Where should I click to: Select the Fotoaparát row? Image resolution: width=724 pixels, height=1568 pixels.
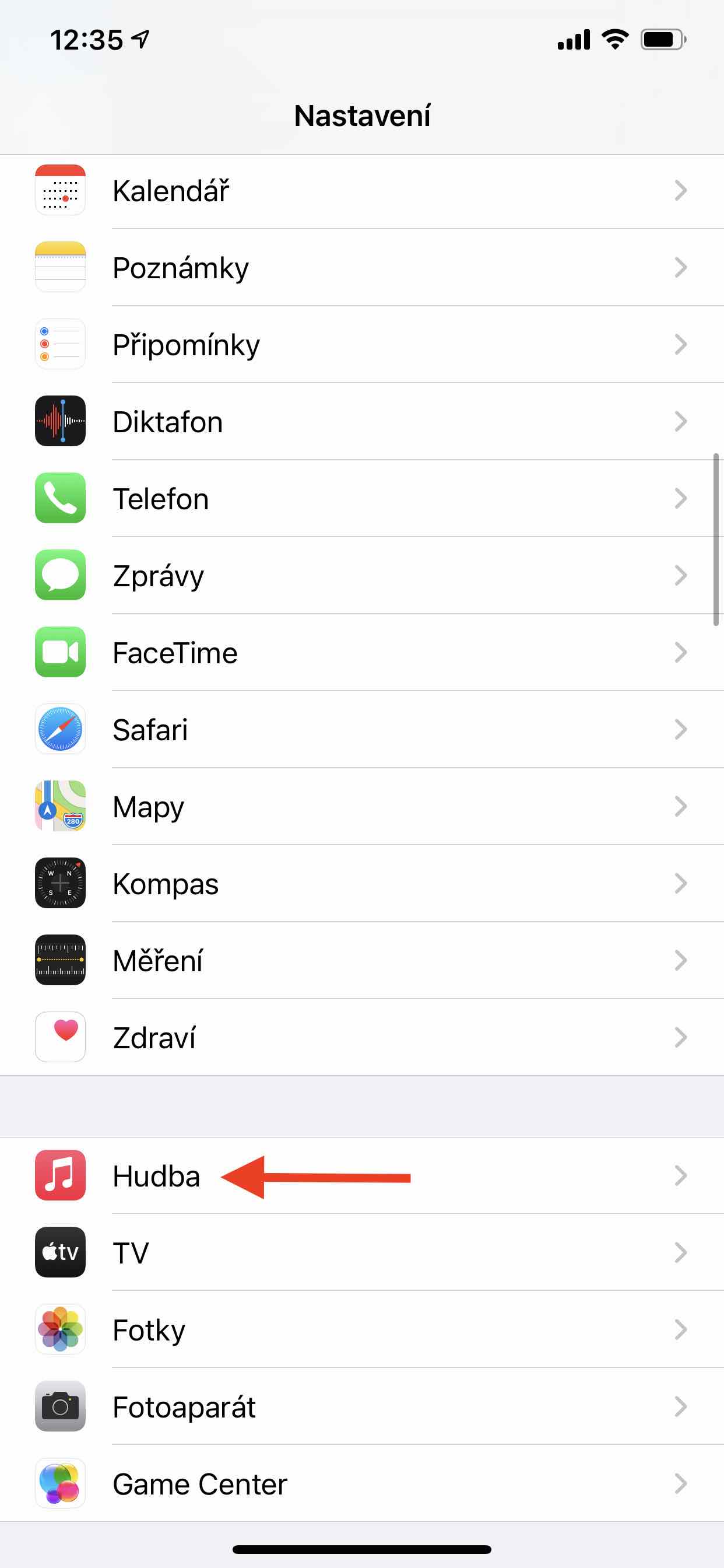coord(362,1406)
